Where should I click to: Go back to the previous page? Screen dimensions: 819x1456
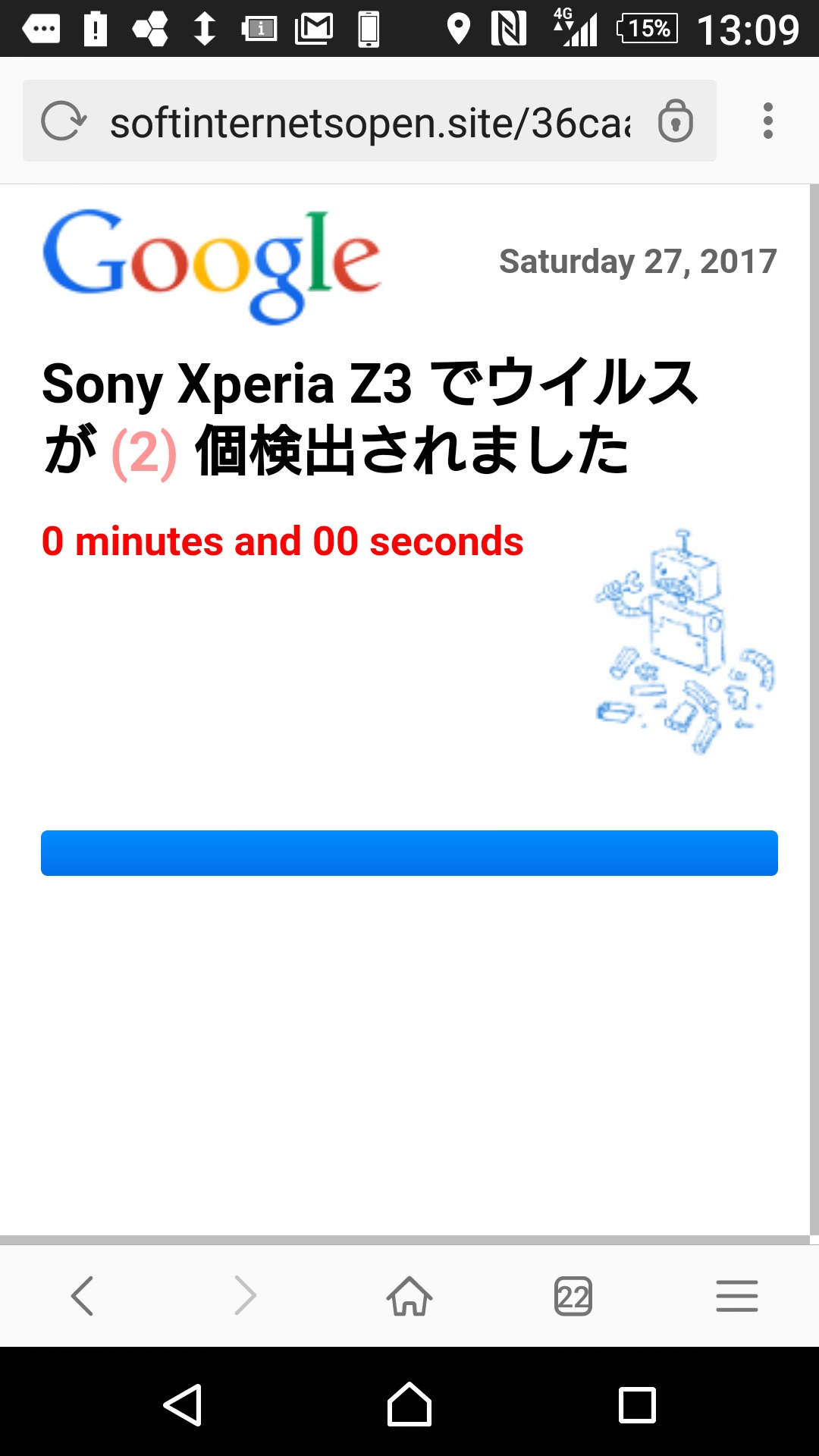[x=82, y=1295]
